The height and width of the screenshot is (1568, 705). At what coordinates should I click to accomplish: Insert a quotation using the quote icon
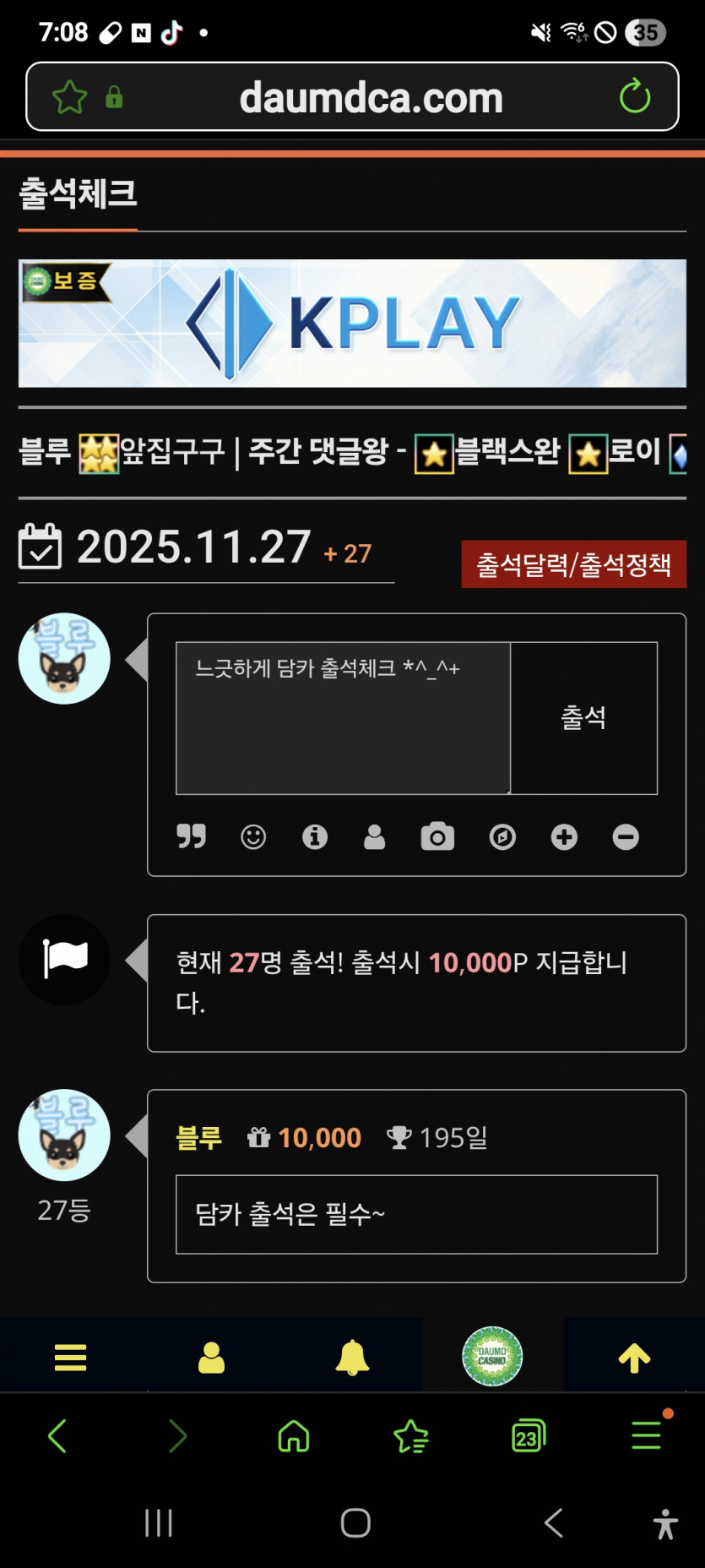point(192,837)
